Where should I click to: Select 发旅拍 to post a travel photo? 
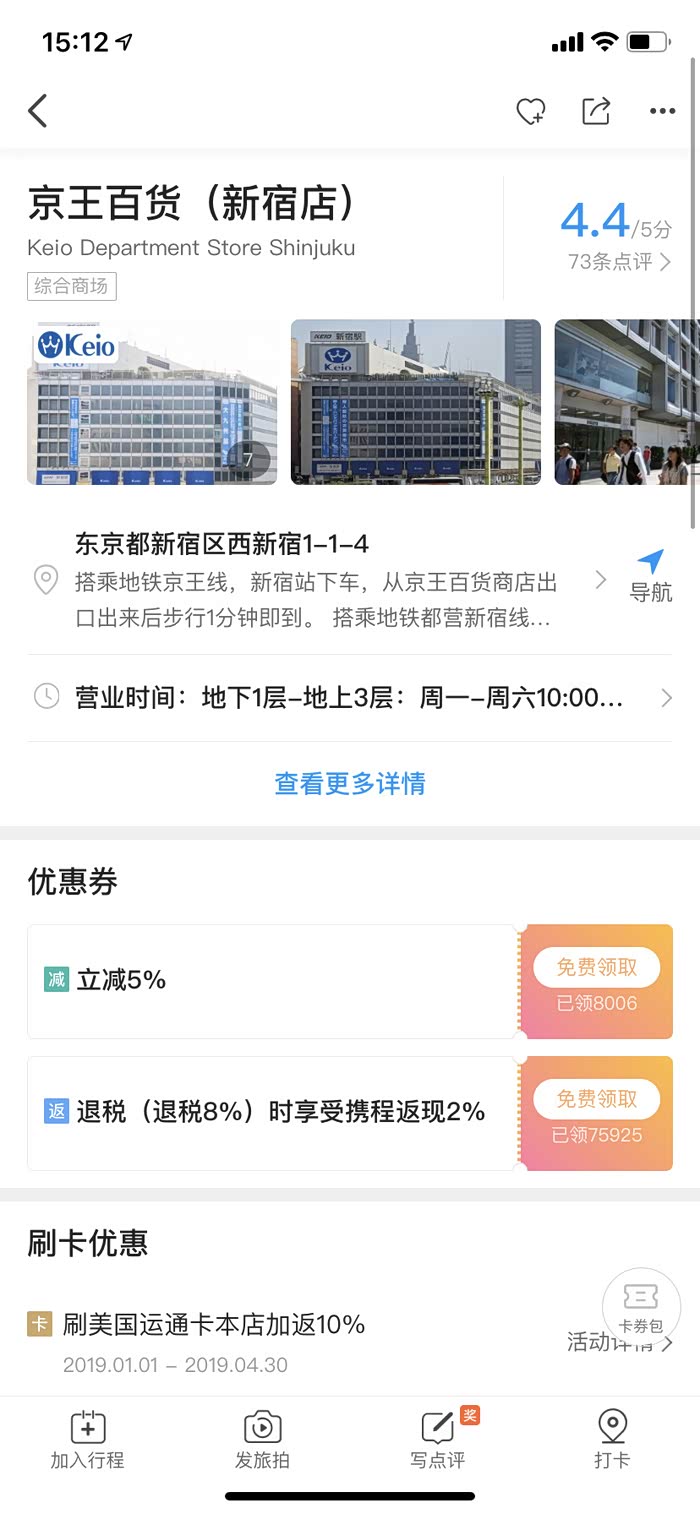coord(262,1440)
